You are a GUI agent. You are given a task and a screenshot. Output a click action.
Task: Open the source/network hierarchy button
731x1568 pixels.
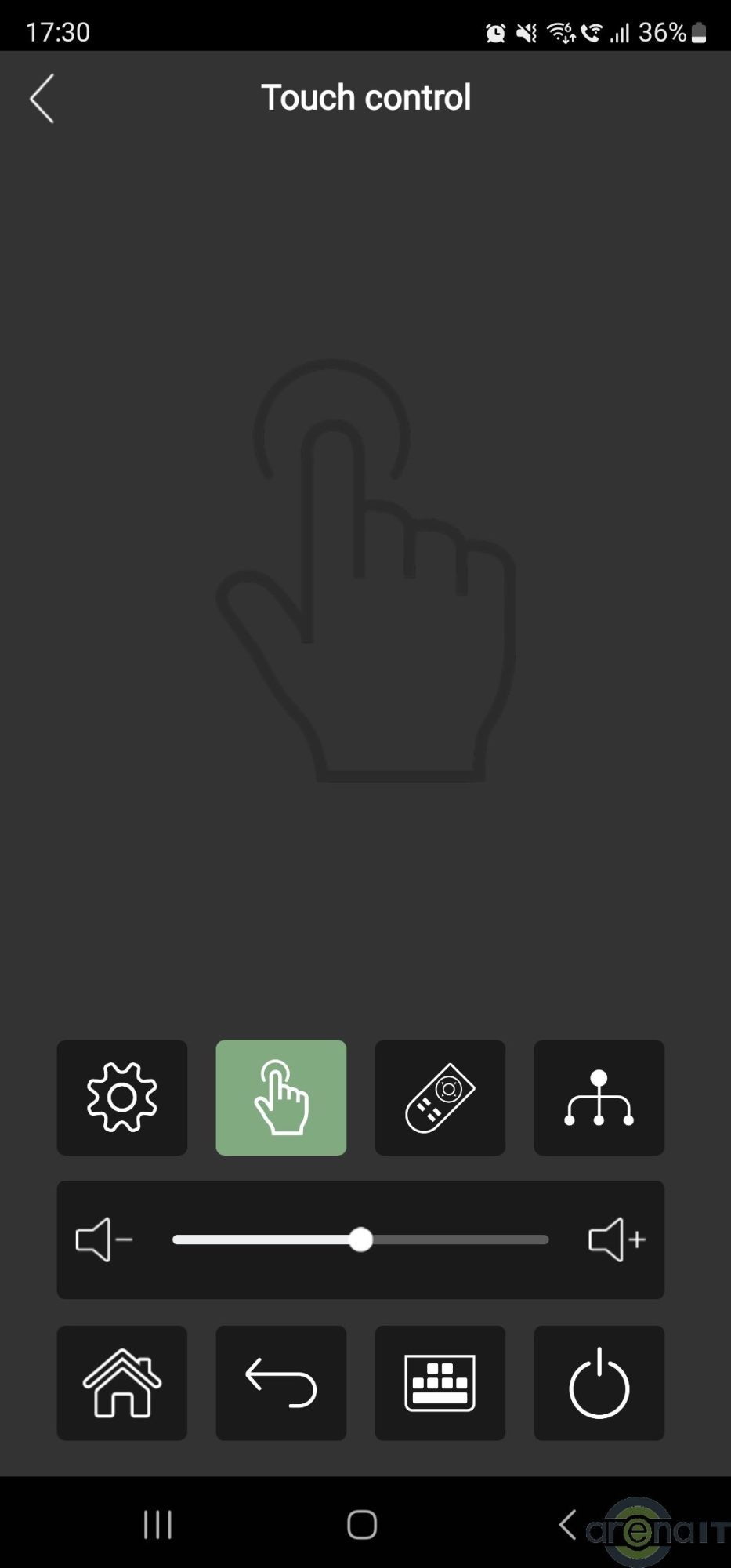(599, 1097)
